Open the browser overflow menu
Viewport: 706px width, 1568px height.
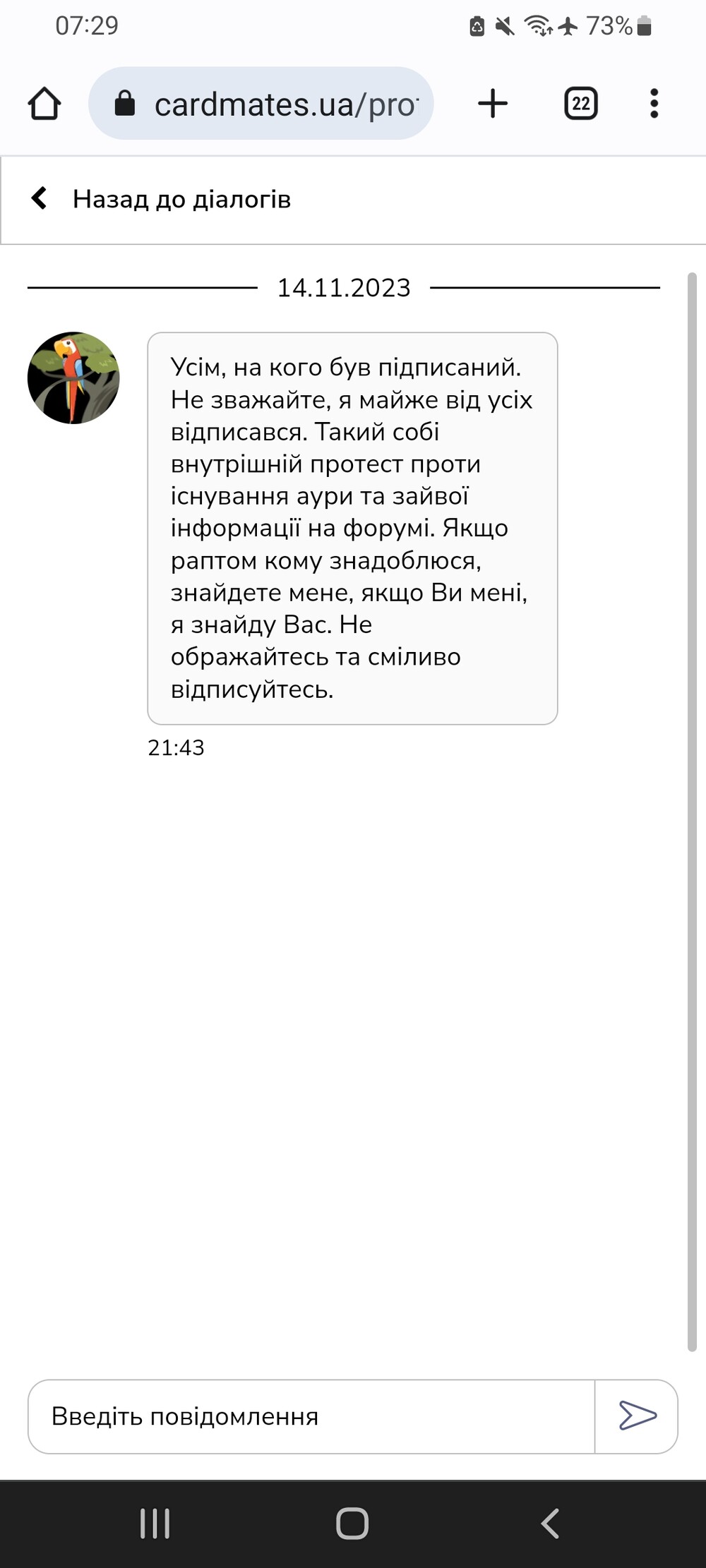click(654, 104)
